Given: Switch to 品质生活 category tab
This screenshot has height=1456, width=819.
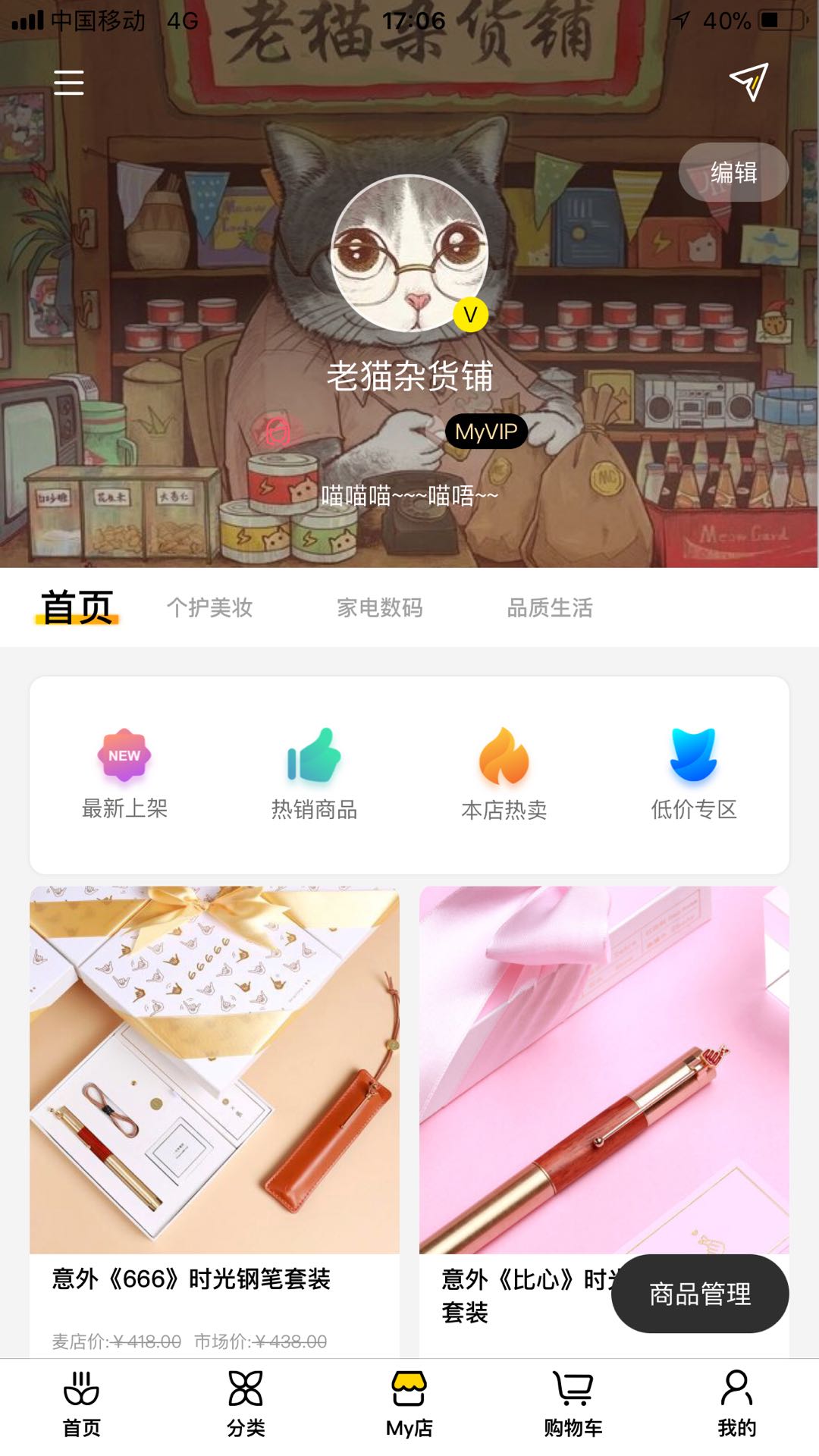Looking at the screenshot, I should click(550, 607).
